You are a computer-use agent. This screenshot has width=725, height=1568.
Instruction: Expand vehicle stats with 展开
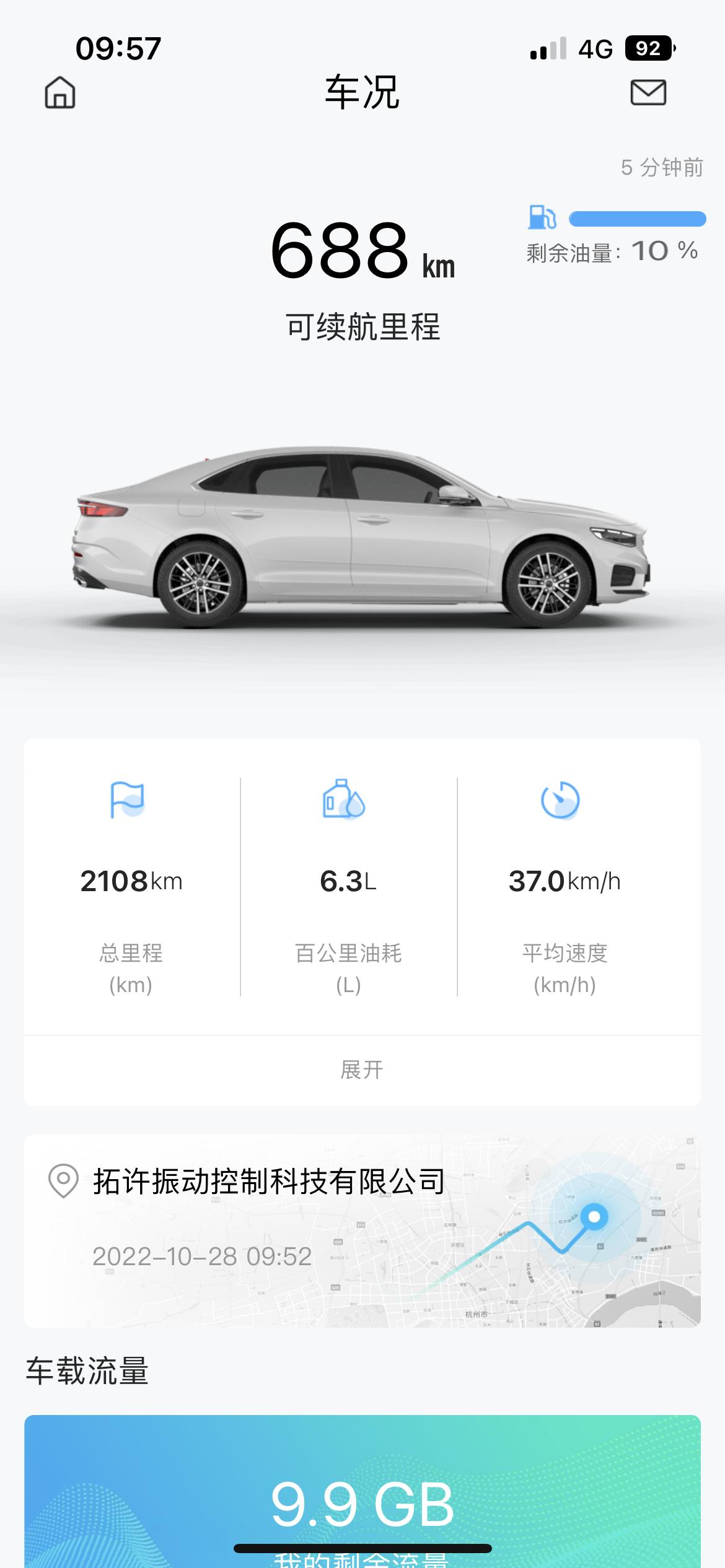[x=362, y=1069]
